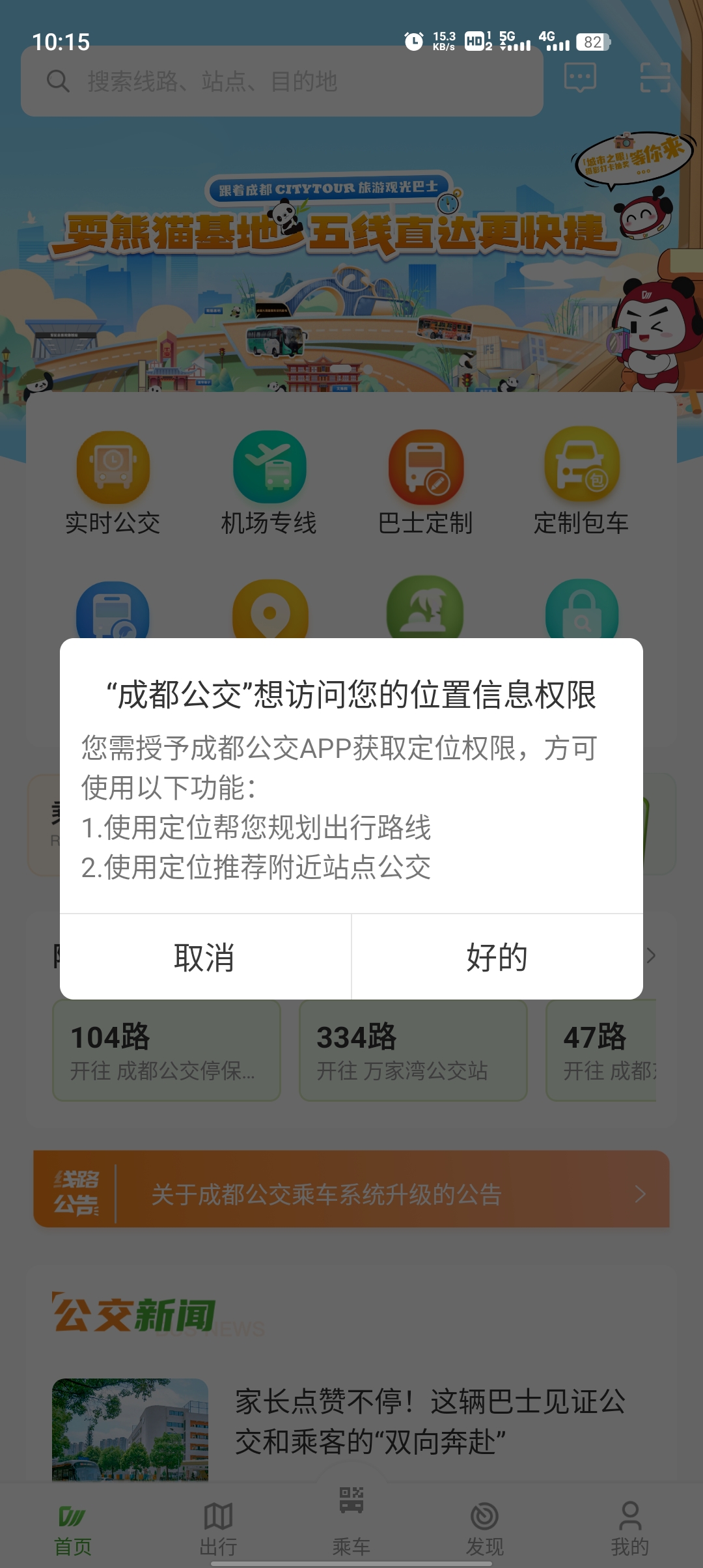703x1568 pixels.
Task: Open 巴士定制 custom bus service
Action: pos(426,483)
